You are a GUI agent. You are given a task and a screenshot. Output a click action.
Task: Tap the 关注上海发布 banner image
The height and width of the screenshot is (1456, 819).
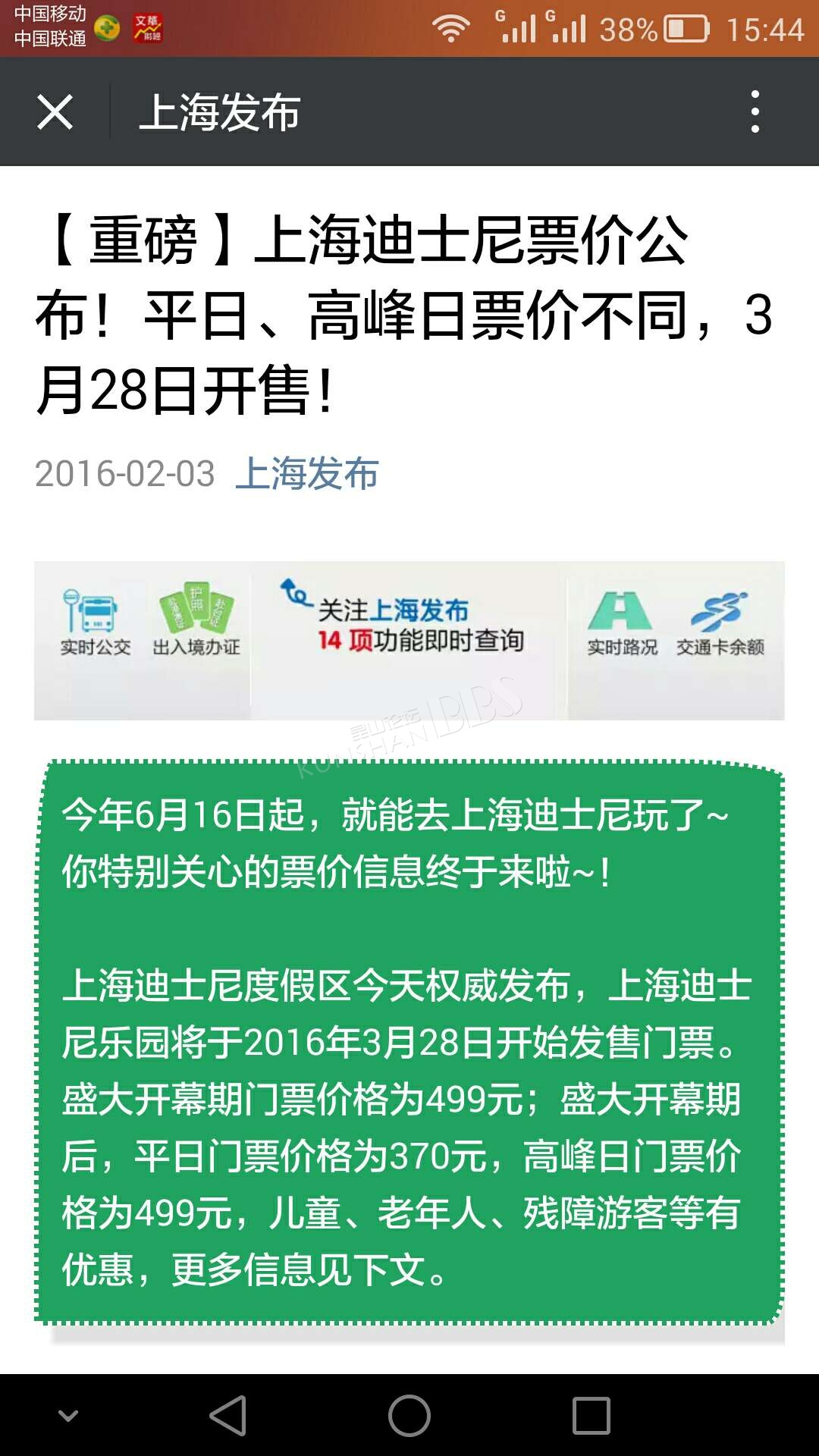point(409,641)
